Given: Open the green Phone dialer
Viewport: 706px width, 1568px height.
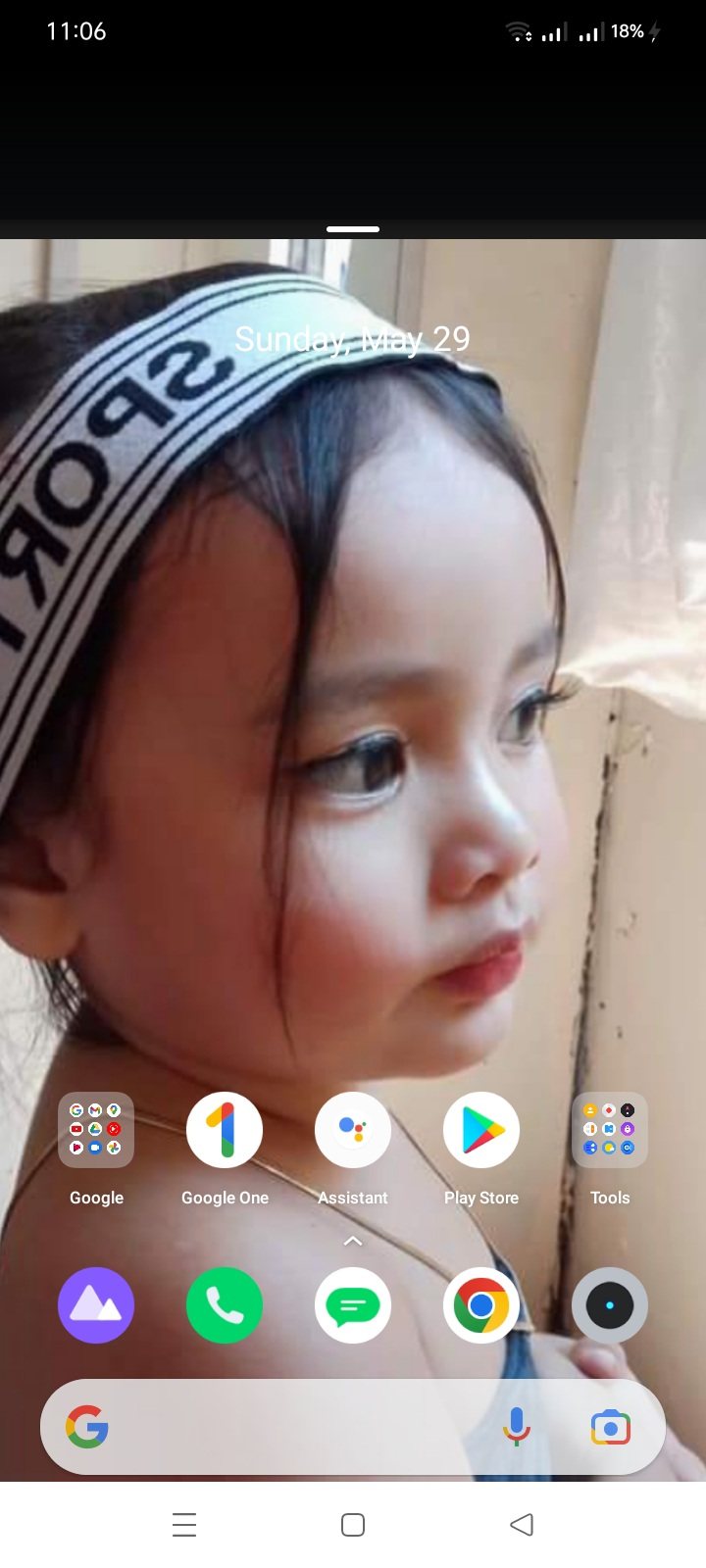Looking at the screenshot, I should coord(225,1305).
